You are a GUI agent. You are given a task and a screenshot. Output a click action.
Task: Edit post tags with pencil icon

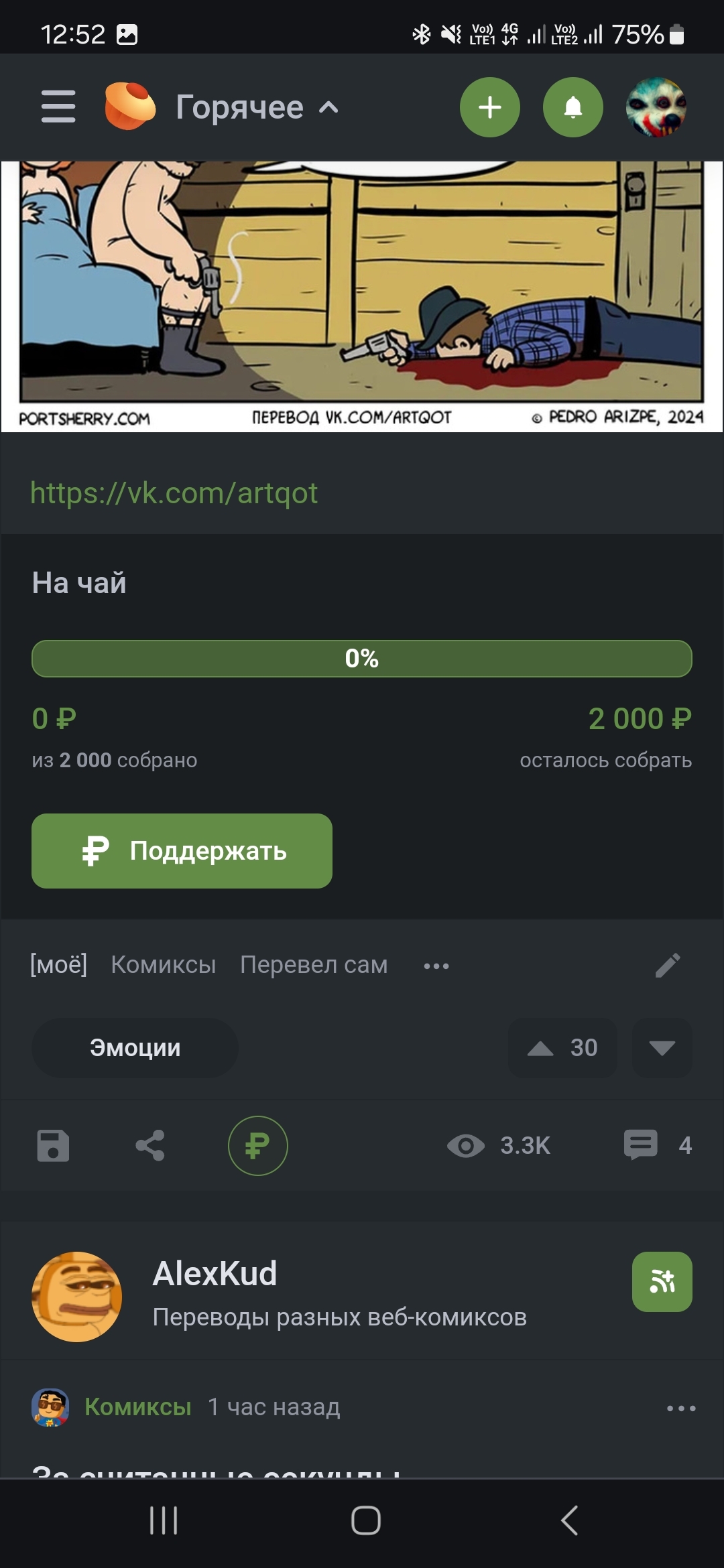pos(668,965)
